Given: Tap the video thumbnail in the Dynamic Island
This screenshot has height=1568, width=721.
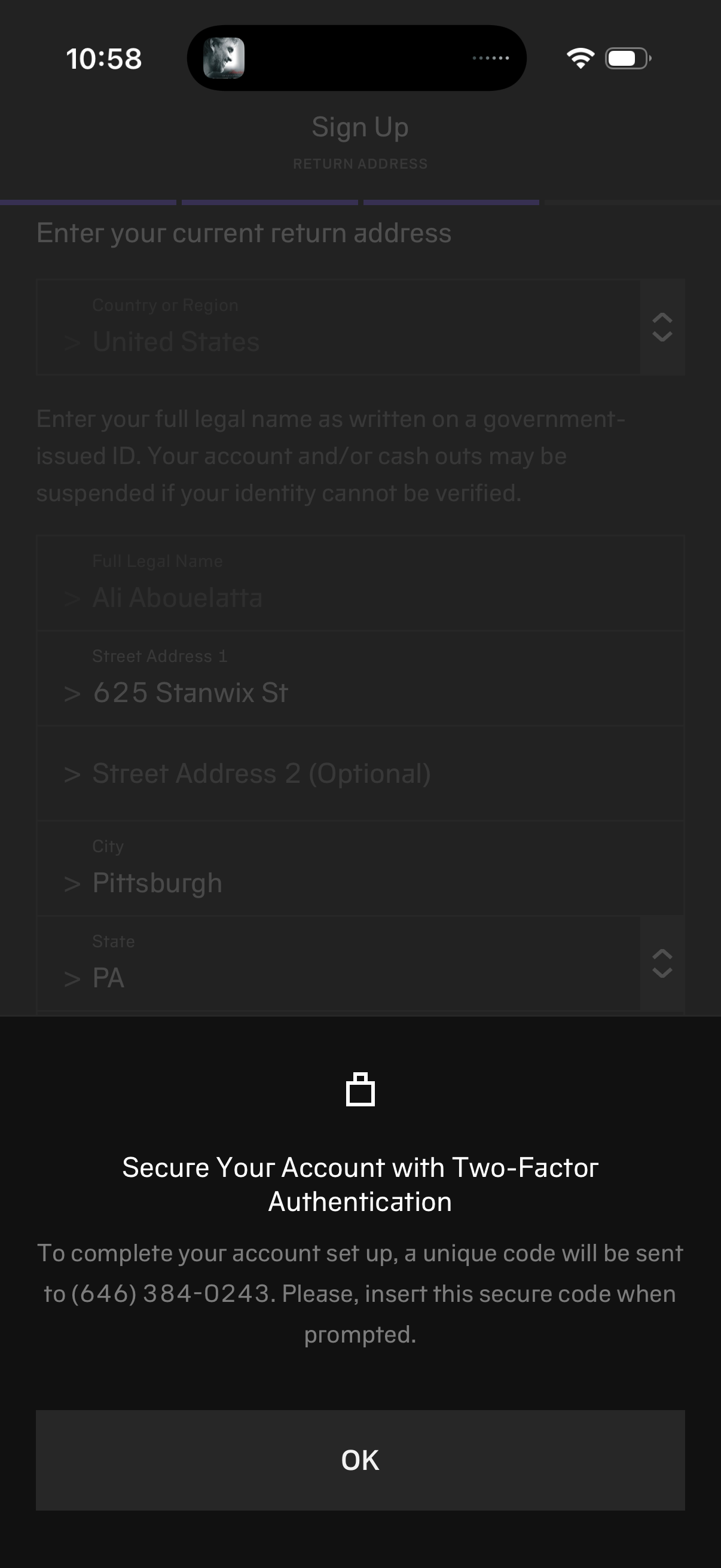Looking at the screenshot, I should (x=226, y=59).
